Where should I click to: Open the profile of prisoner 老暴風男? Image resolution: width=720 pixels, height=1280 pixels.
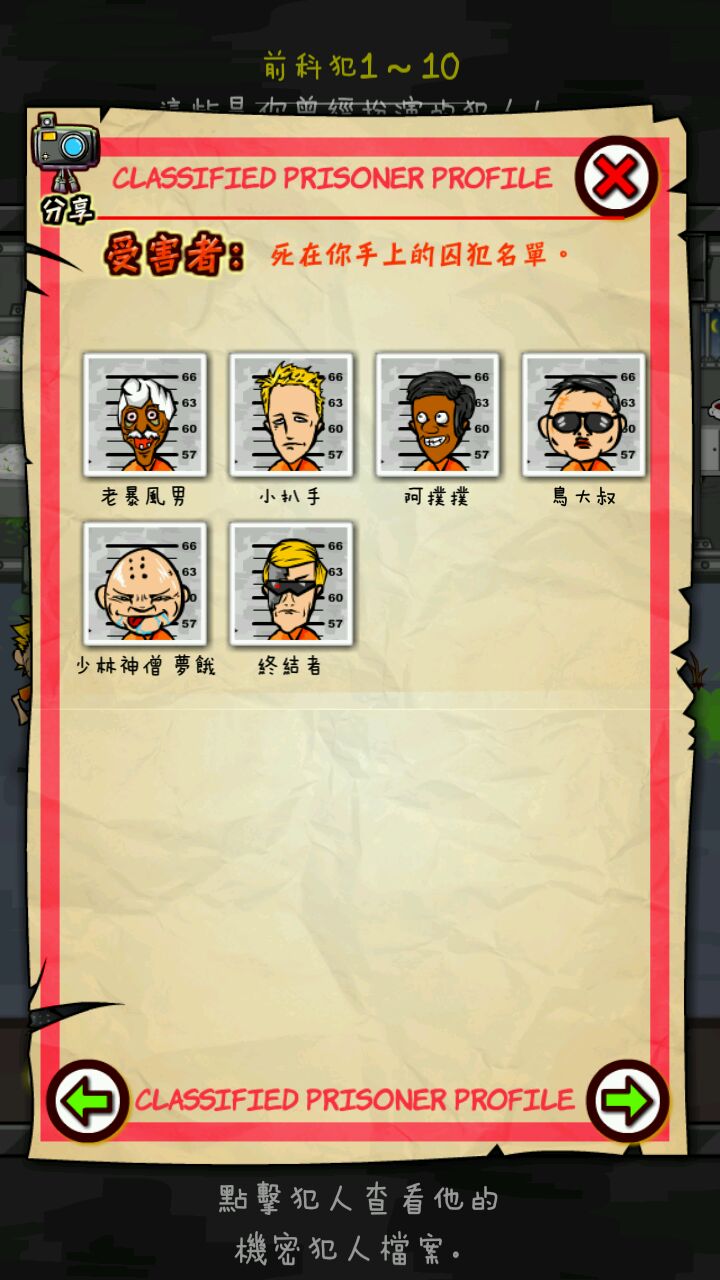point(145,415)
